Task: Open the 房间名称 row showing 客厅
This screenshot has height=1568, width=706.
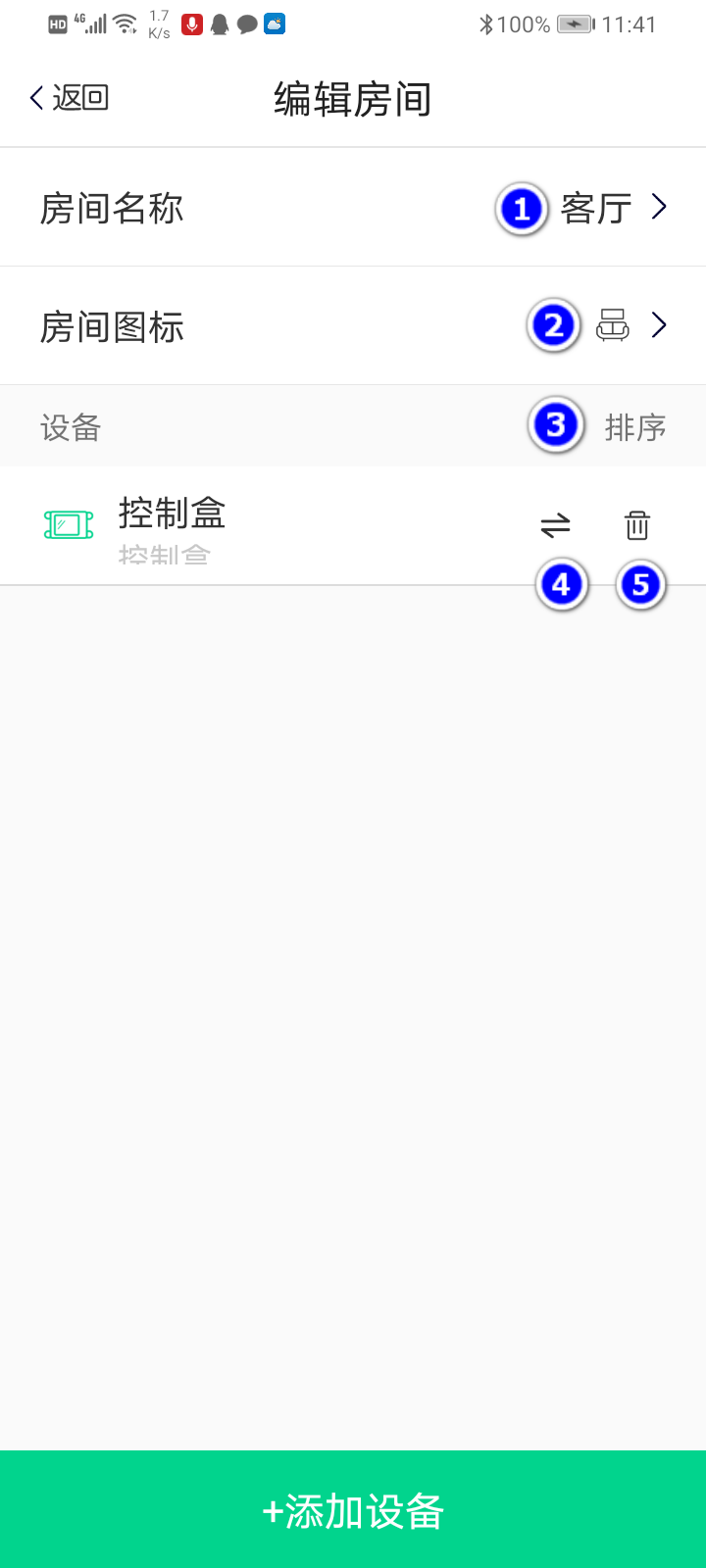Action: [353, 208]
